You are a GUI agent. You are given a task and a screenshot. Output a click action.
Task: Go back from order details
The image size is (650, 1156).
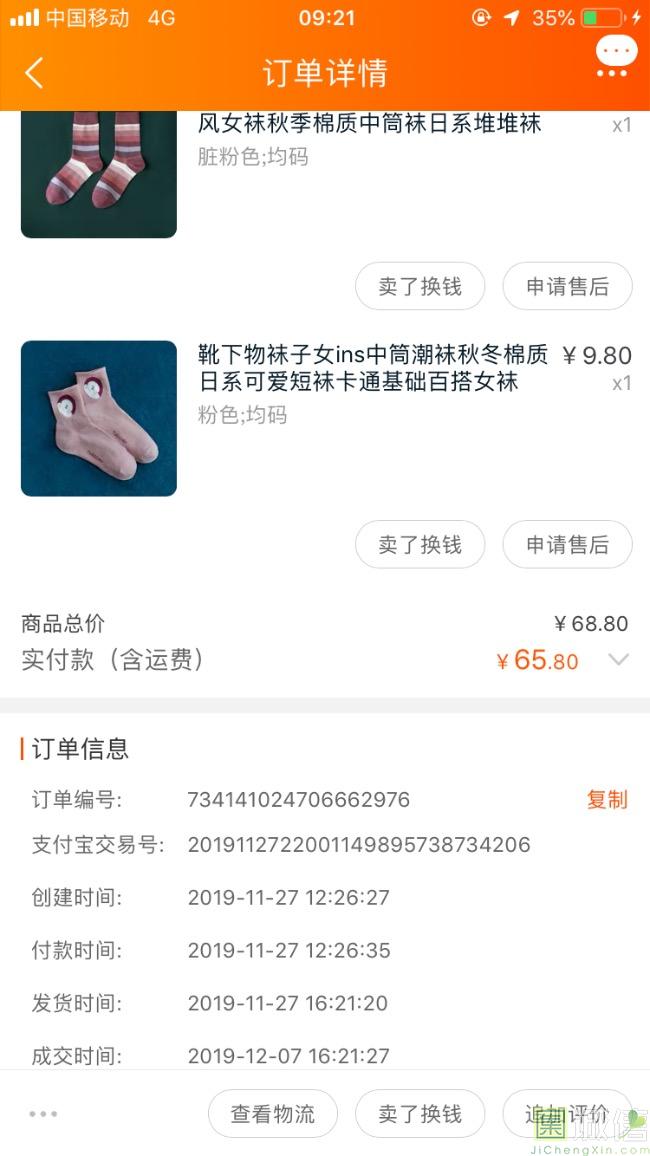point(34,73)
